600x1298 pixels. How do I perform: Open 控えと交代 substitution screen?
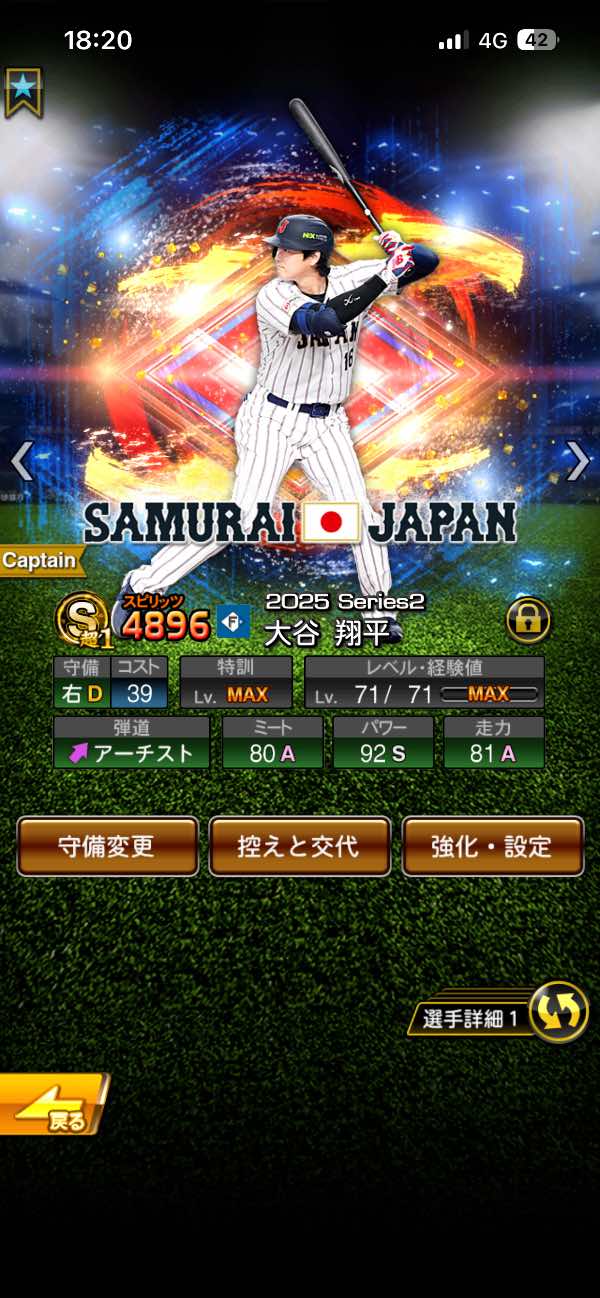click(299, 846)
